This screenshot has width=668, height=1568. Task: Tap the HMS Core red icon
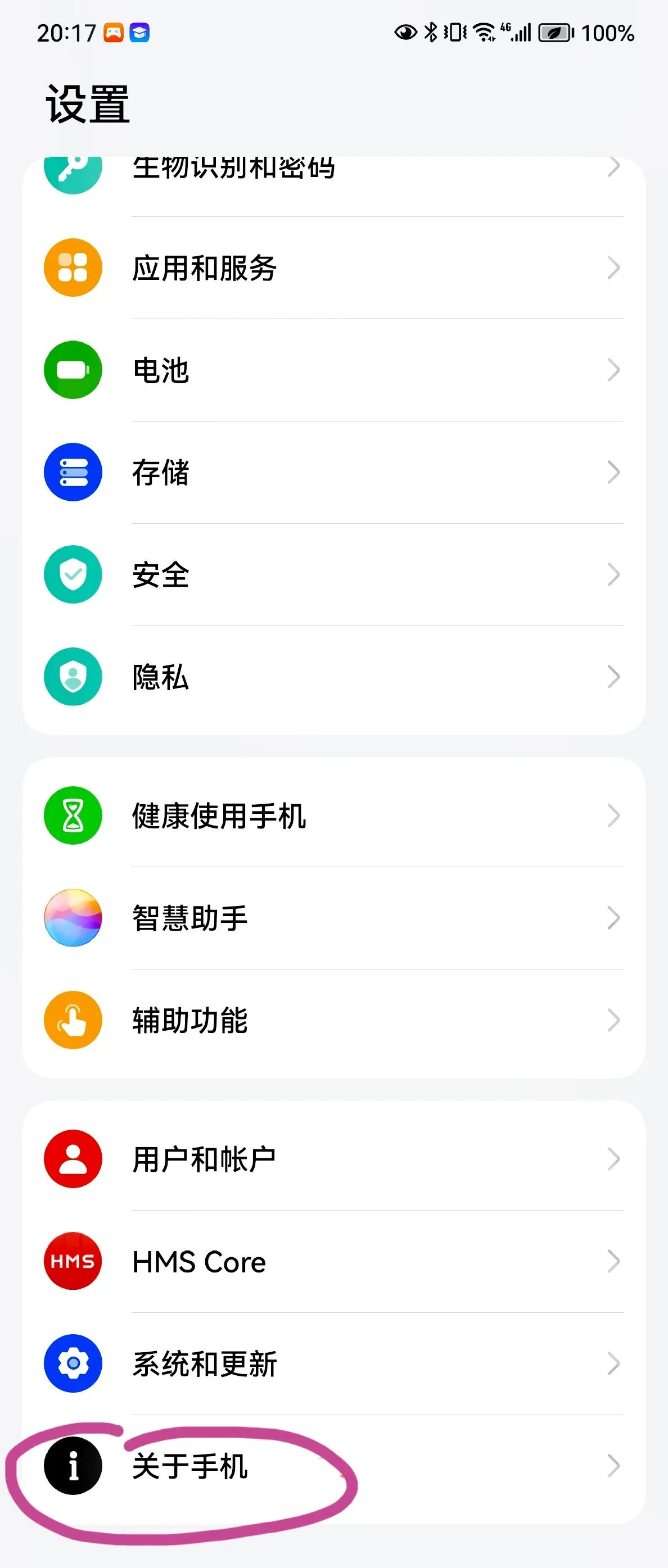(x=72, y=1261)
